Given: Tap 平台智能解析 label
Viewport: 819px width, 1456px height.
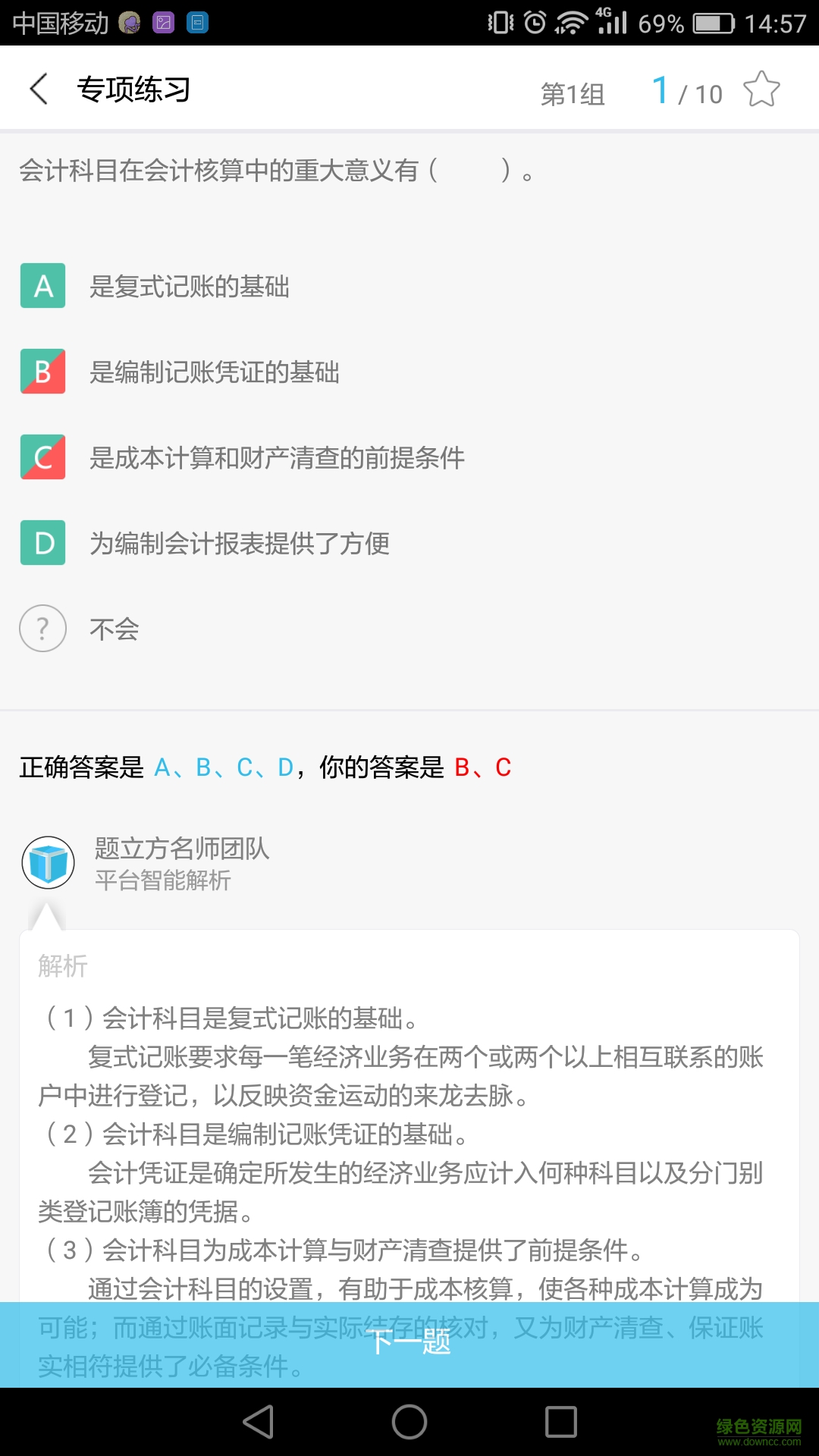Looking at the screenshot, I should 162,881.
